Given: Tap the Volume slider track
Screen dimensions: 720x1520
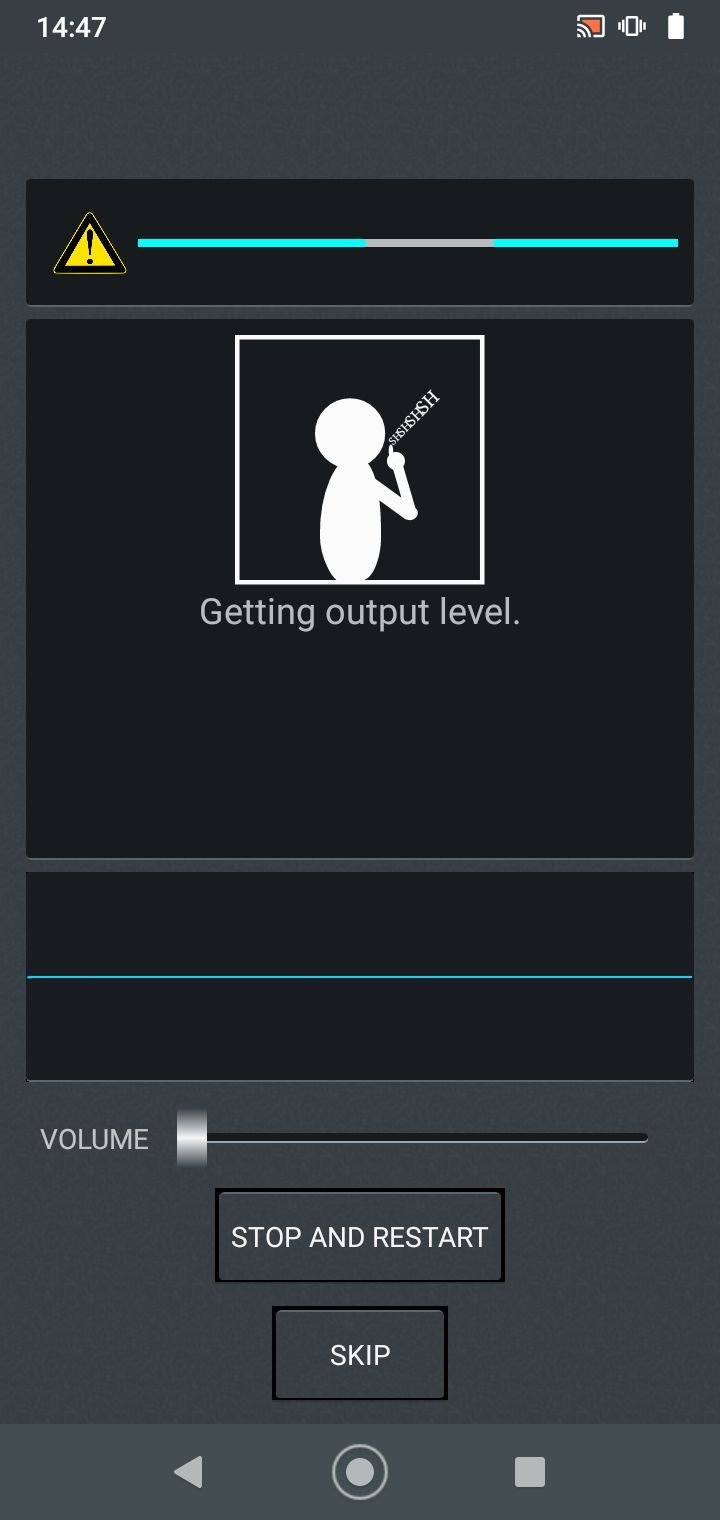Looking at the screenshot, I should 412,1138.
